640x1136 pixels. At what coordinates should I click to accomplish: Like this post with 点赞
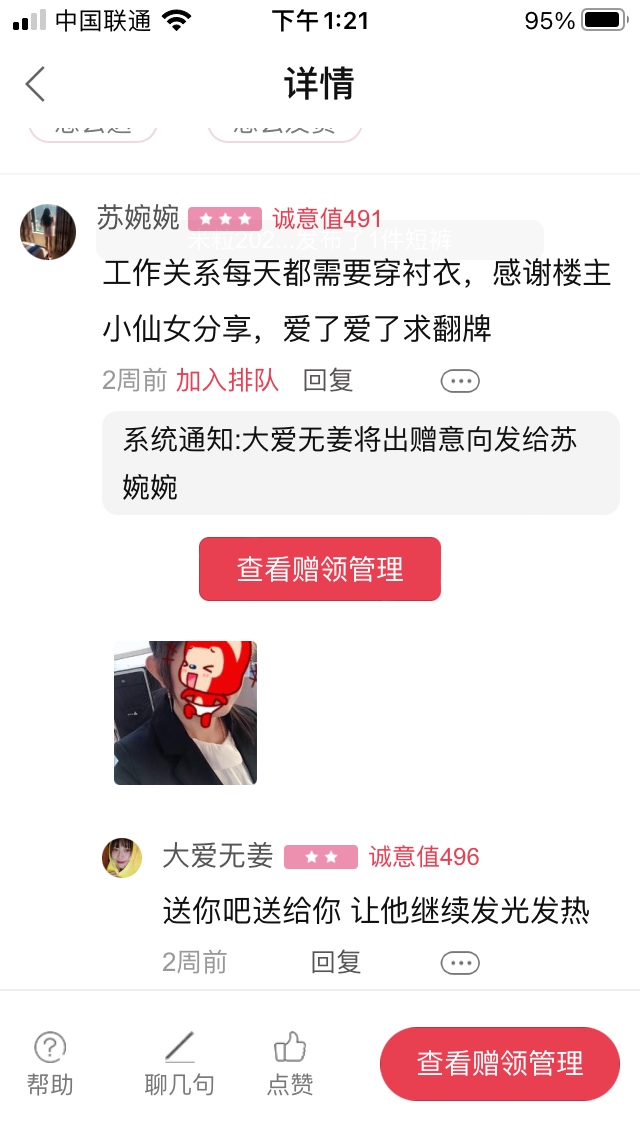click(290, 1064)
